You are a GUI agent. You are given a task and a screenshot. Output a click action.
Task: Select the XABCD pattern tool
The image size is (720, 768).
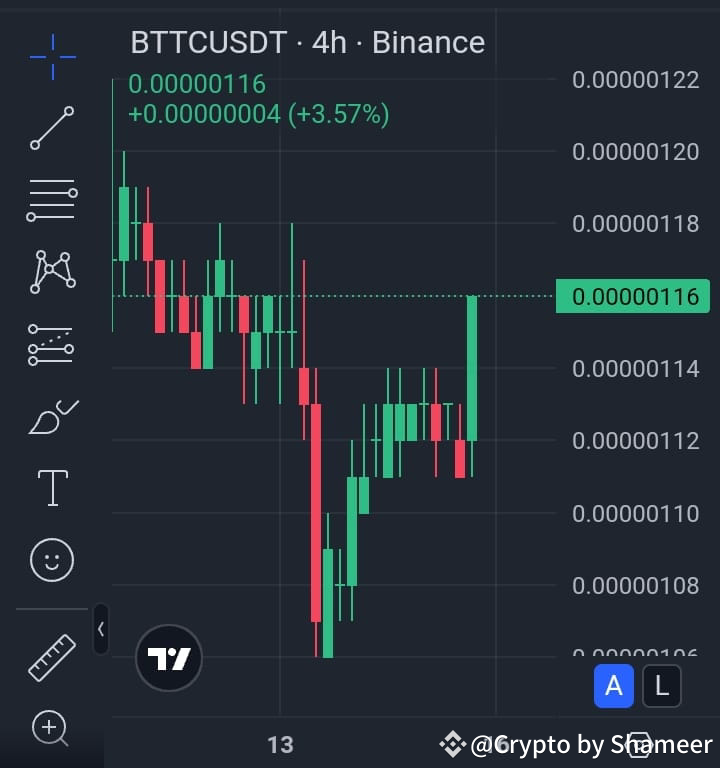point(51,272)
